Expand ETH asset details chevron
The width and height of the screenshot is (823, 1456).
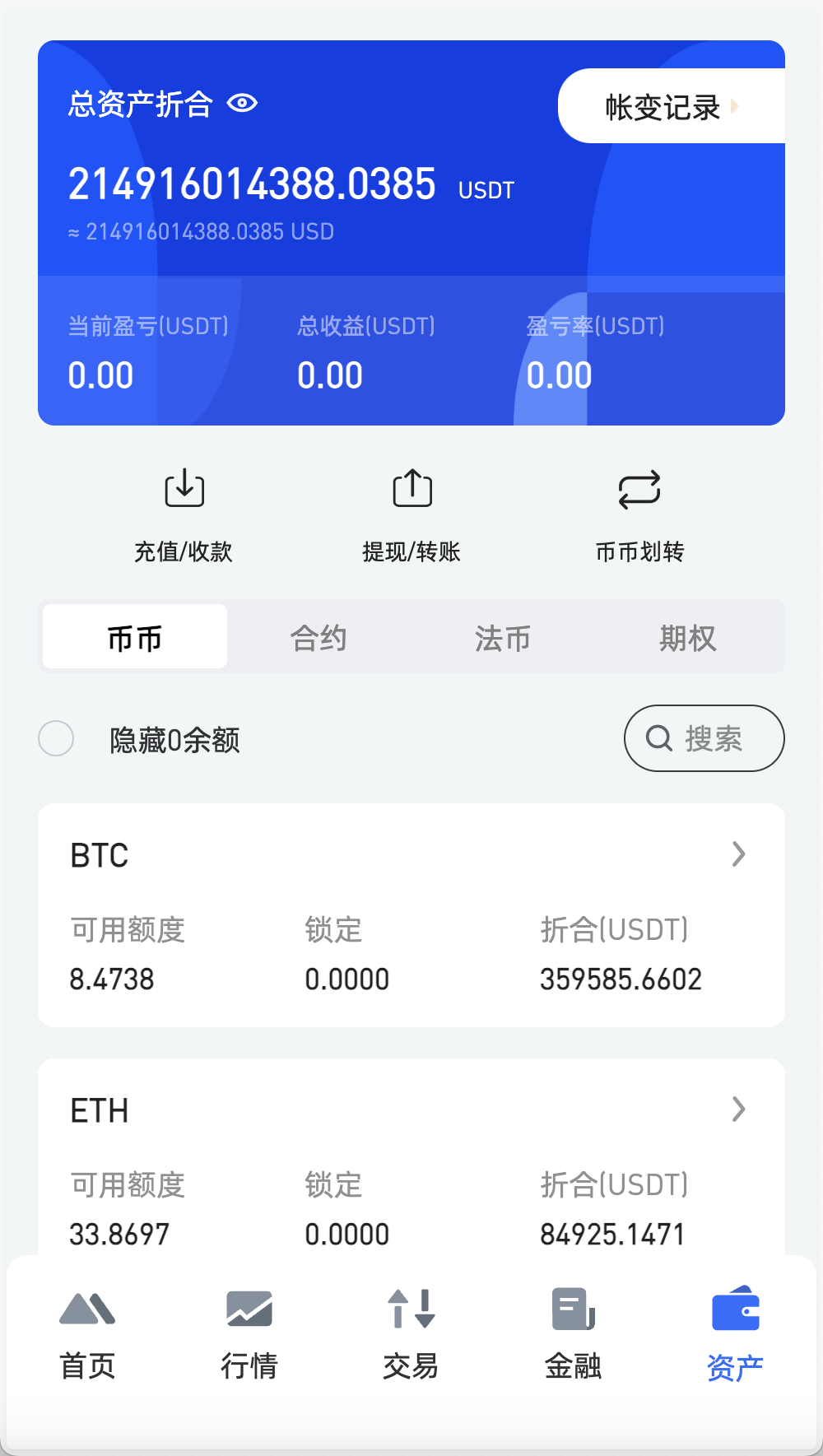point(738,1109)
